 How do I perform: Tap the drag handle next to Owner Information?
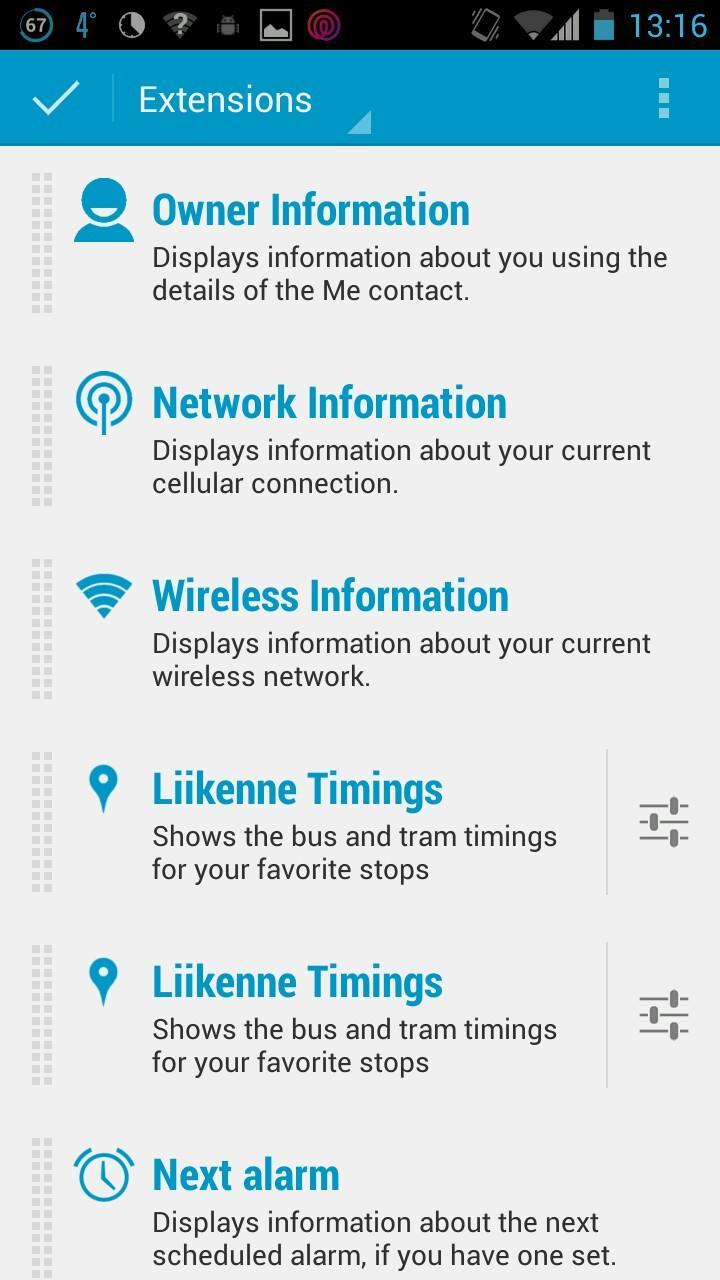pos(41,240)
